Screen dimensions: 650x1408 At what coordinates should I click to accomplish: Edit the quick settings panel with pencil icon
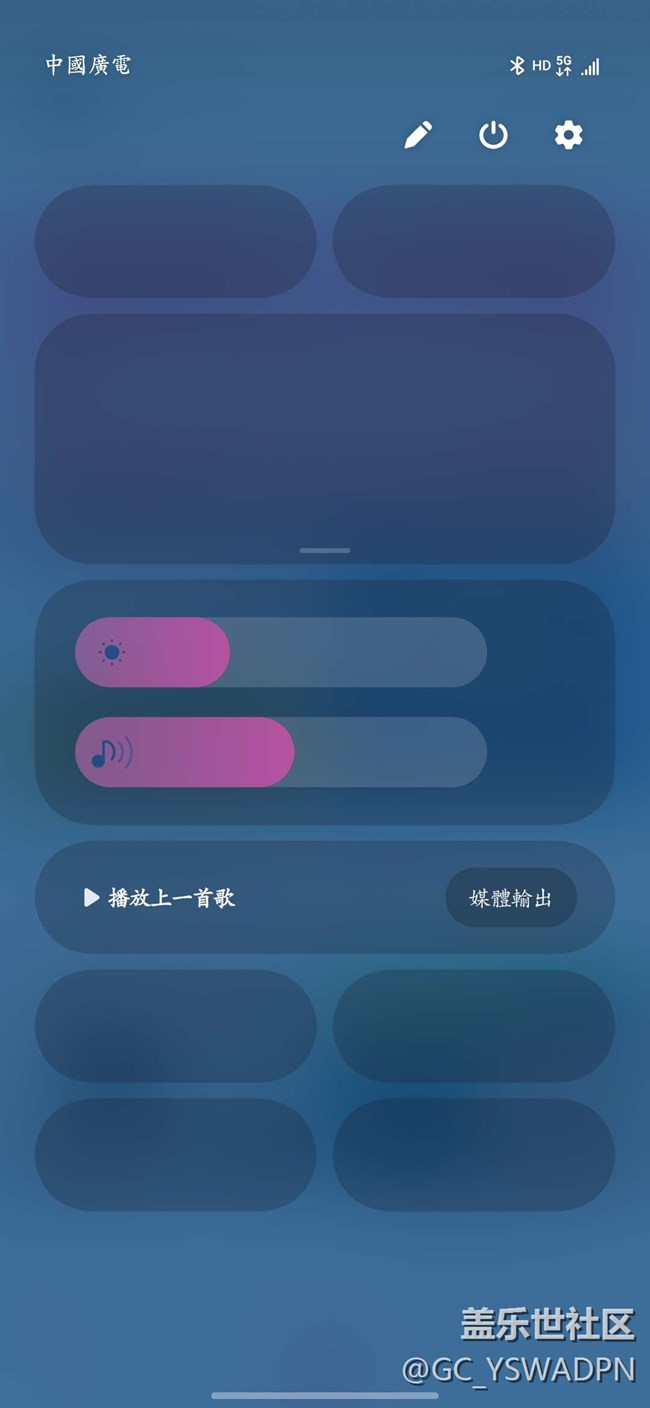[x=418, y=135]
